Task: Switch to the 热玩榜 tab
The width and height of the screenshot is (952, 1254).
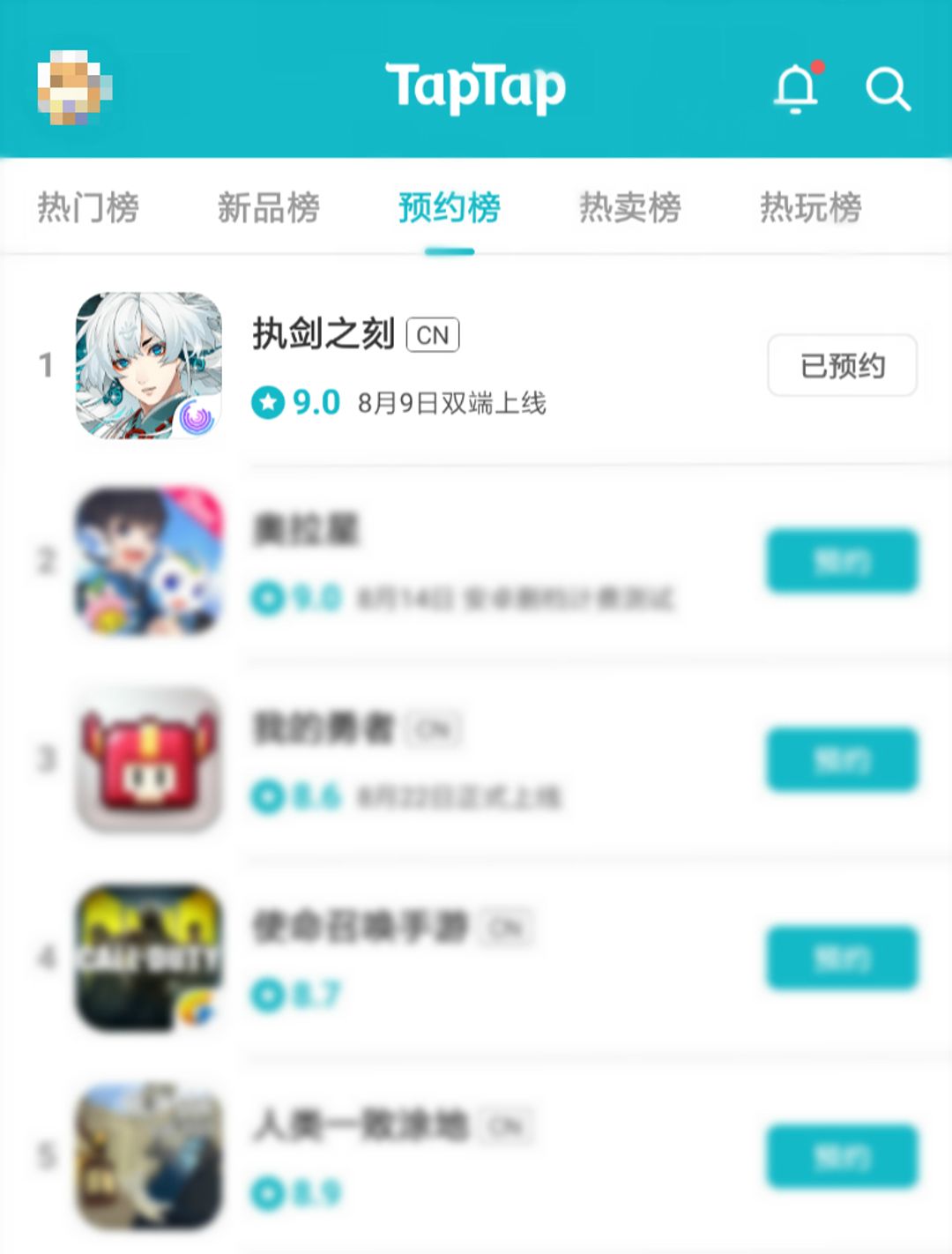Action: (x=811, y=207)
